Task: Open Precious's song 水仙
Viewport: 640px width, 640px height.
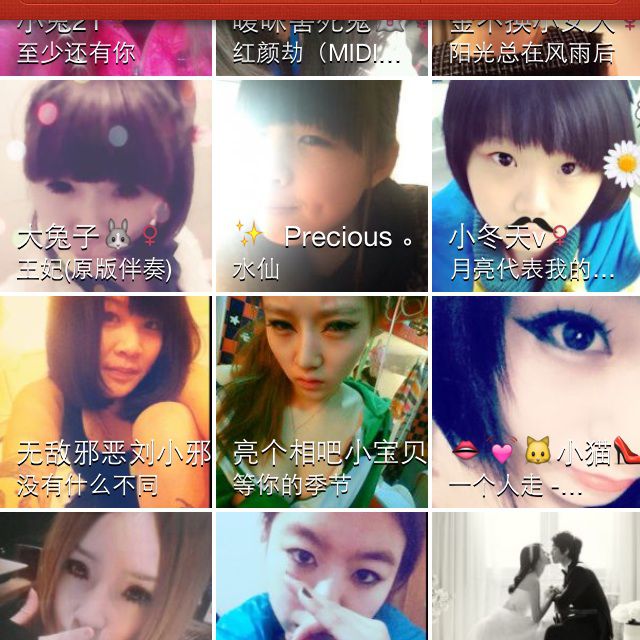Action: [321, 186]
